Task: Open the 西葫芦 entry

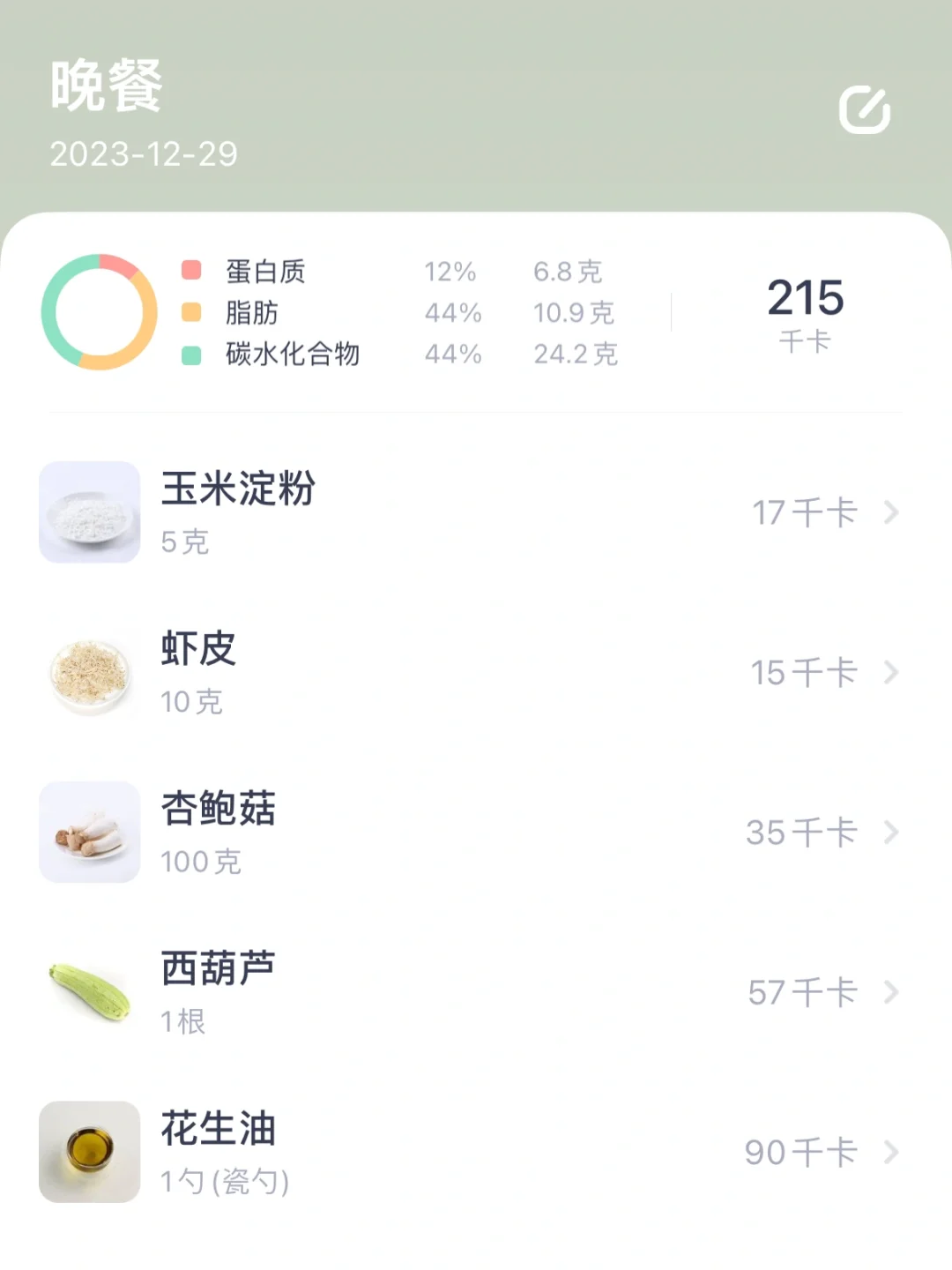Action: coord(476,992)
